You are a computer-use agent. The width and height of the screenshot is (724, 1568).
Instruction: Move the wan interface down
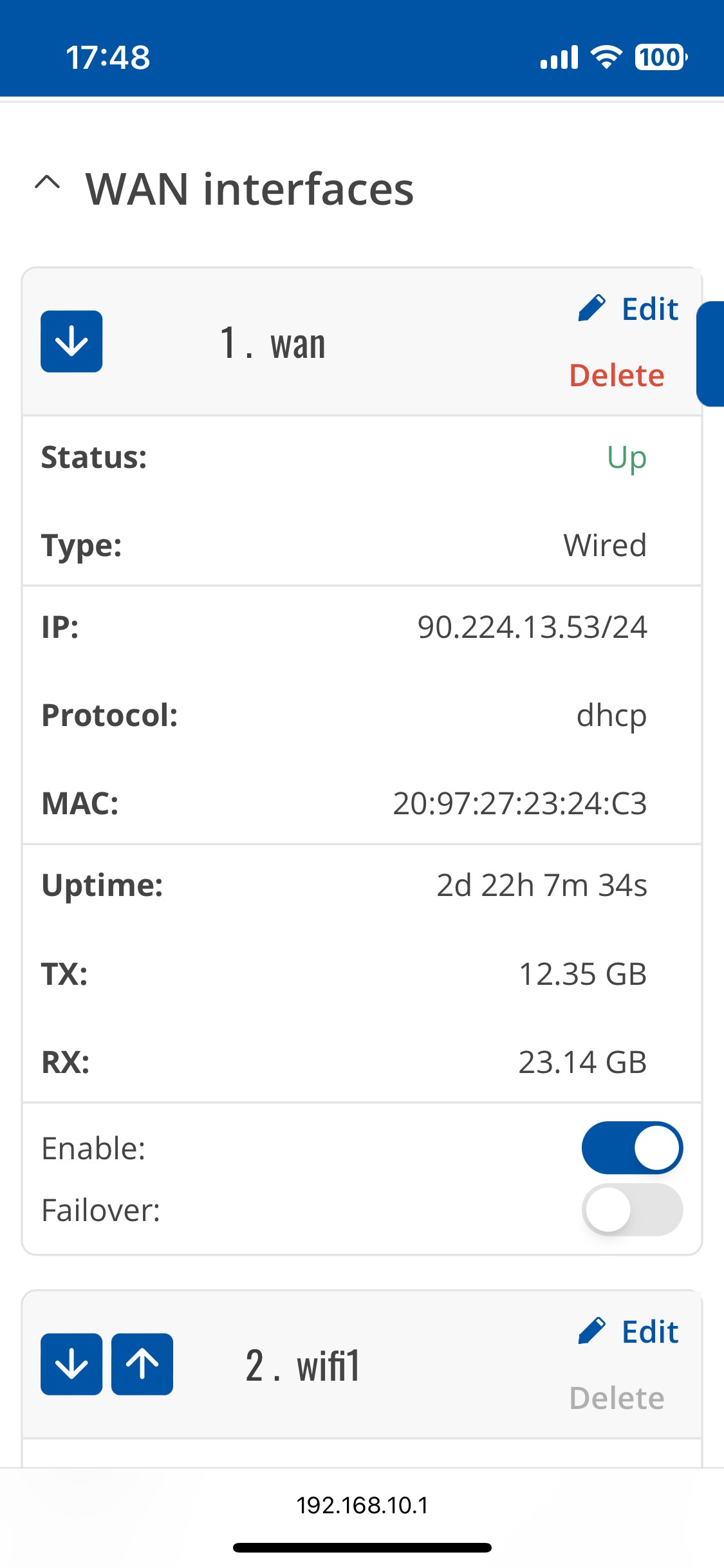71,342
